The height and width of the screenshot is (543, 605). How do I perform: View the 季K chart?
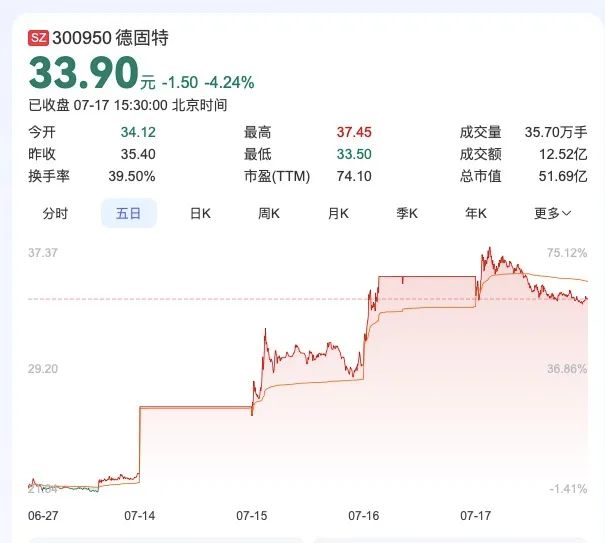(406, 213)
